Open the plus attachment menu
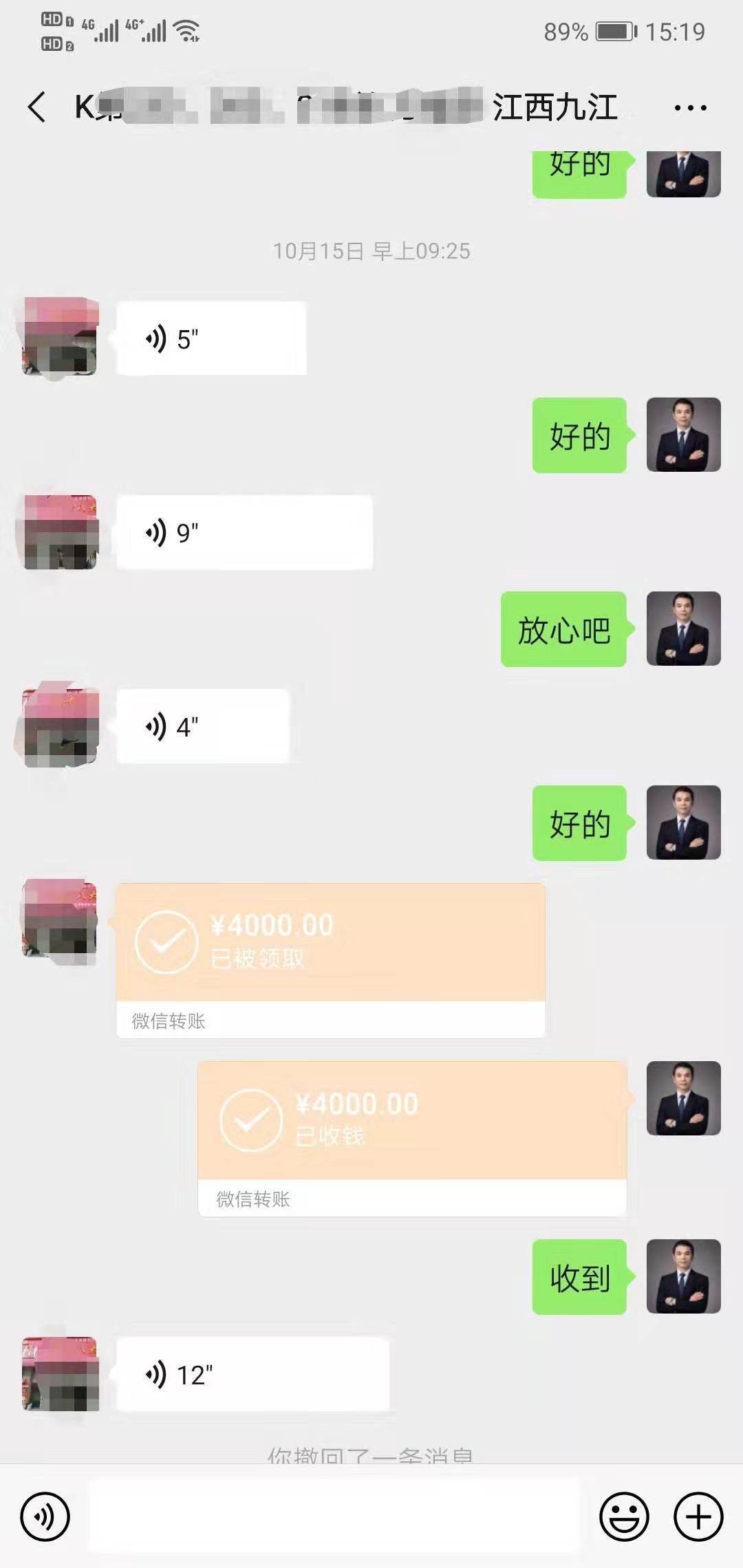 (698, 1516)
